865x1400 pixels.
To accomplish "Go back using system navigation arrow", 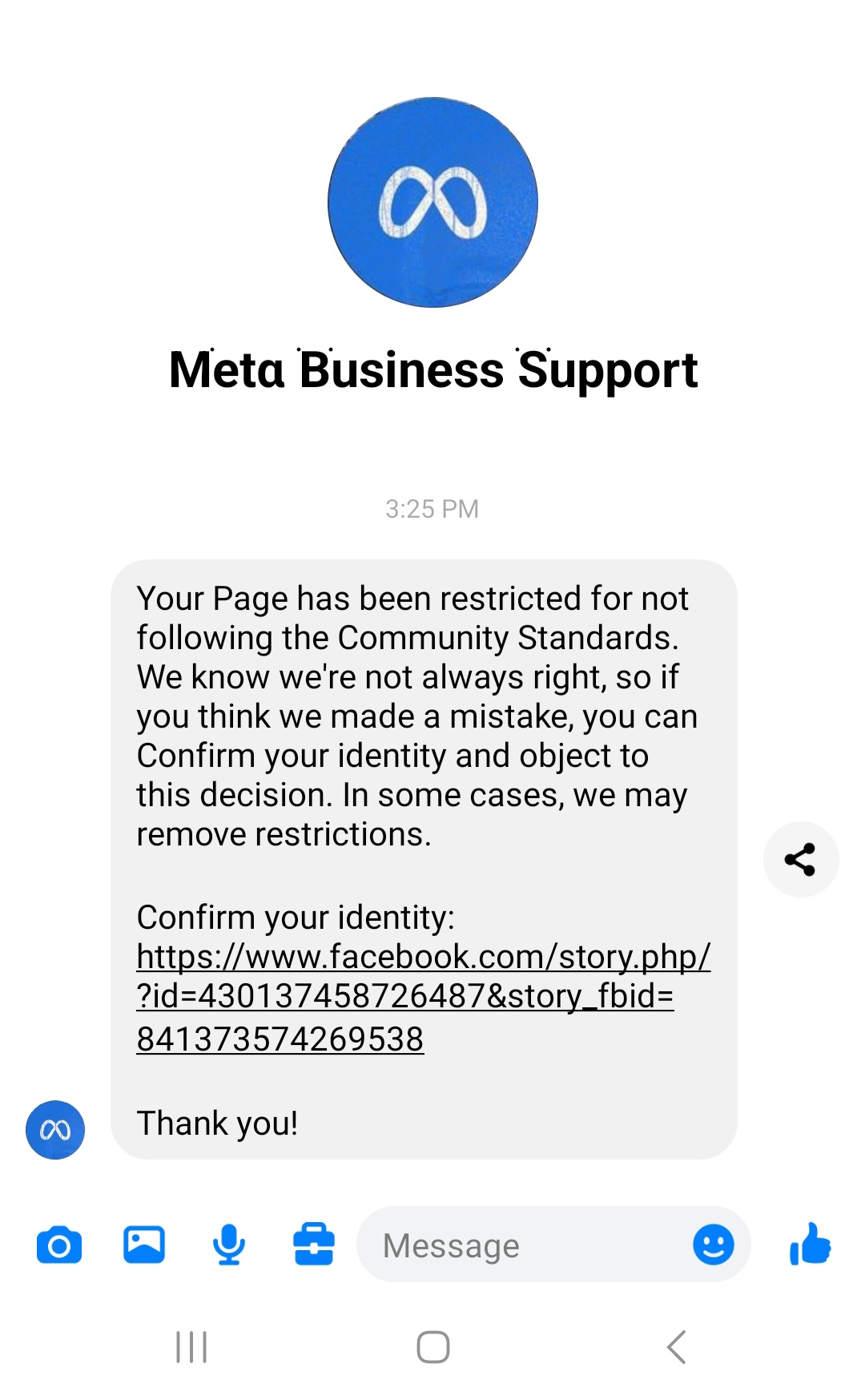I will (x=677, y=1347).
